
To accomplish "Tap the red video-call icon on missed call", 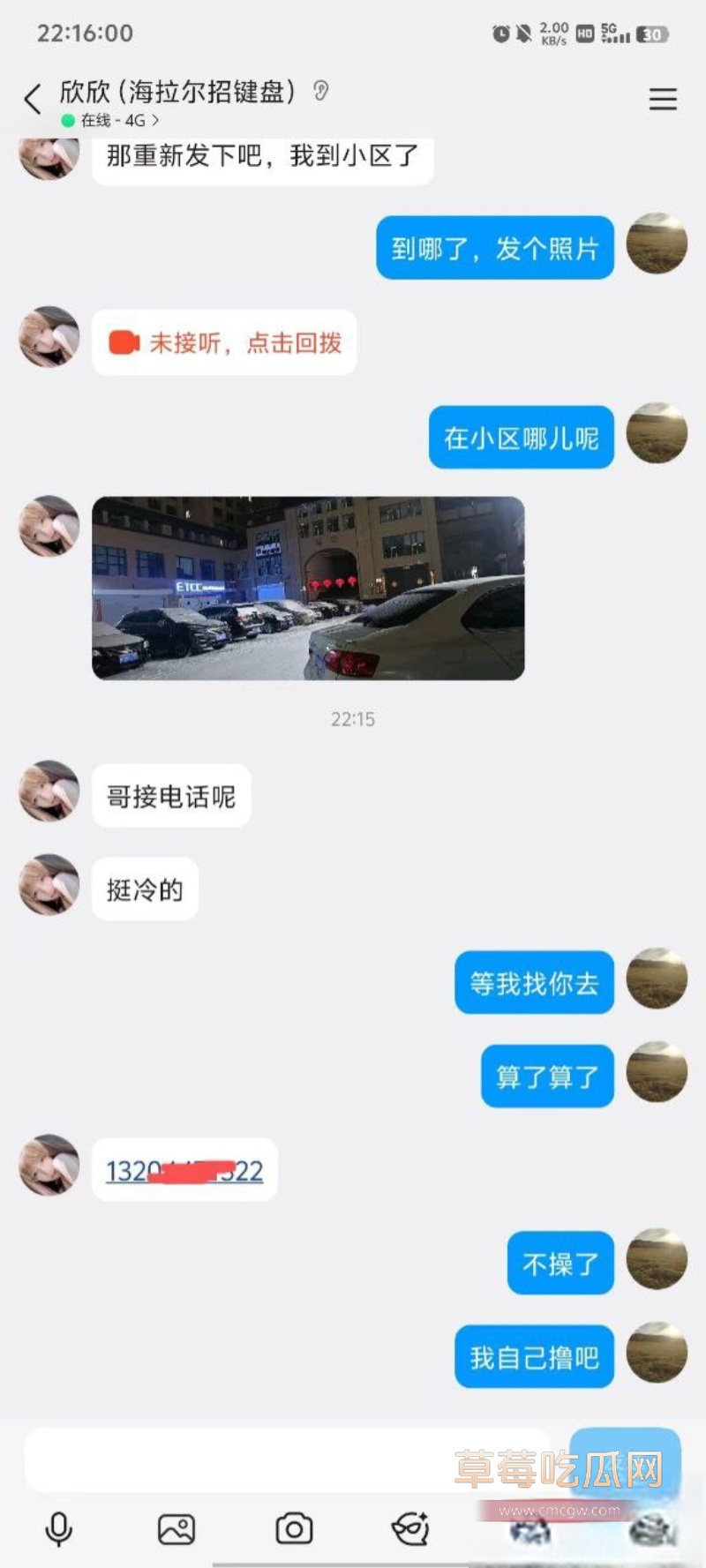I will click(x=124, y=342).
